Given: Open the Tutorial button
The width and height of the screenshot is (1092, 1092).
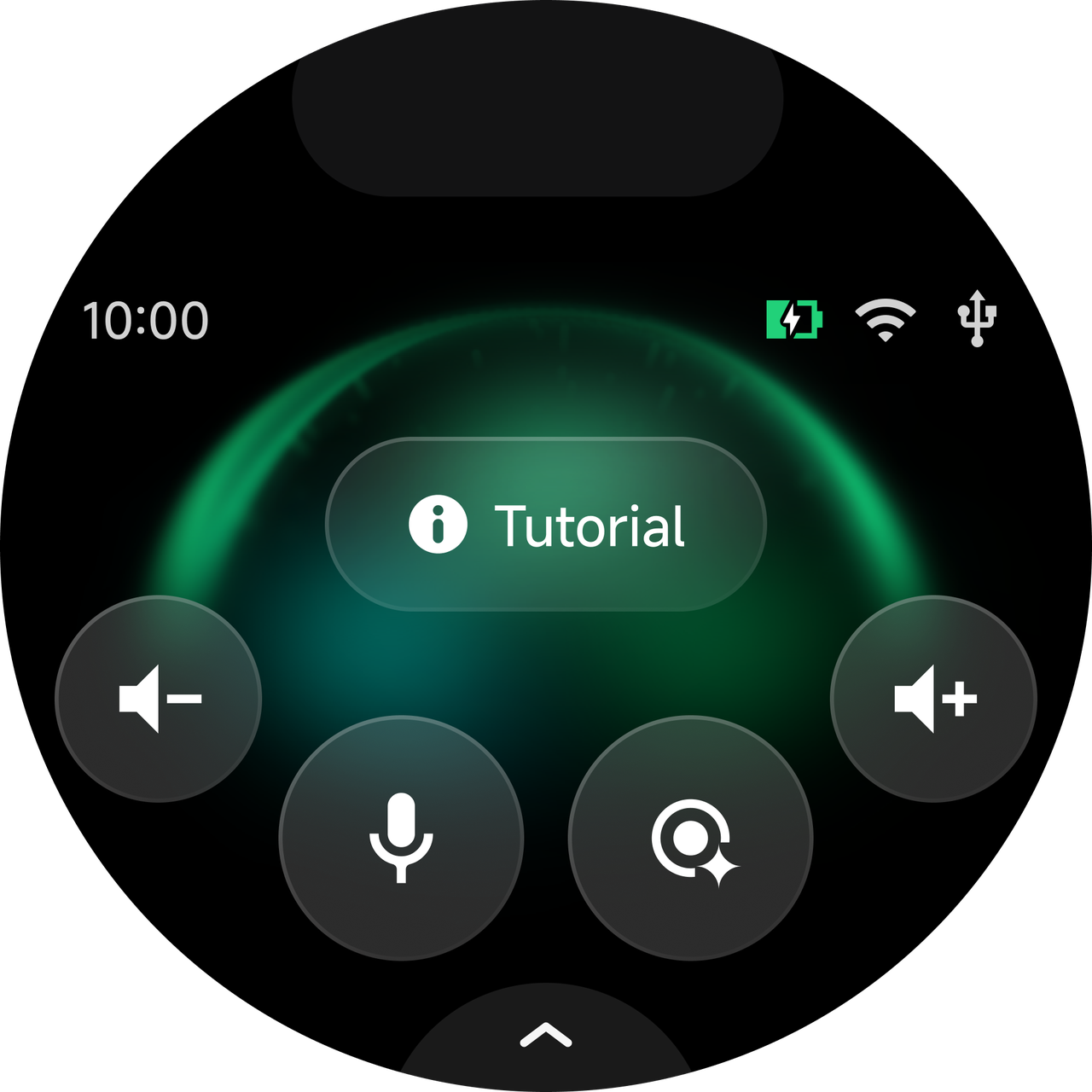Looking at the screenshot, I should pos(546,525).
